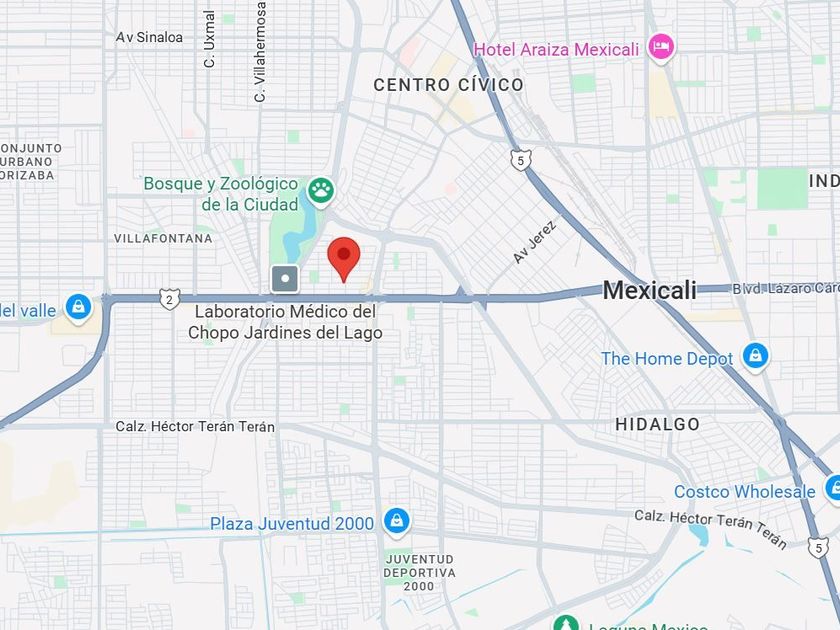Open Laboratorio Médico del Chopo marker
Image resolution: width=840 pixels, height=630 pixels.
285,278
